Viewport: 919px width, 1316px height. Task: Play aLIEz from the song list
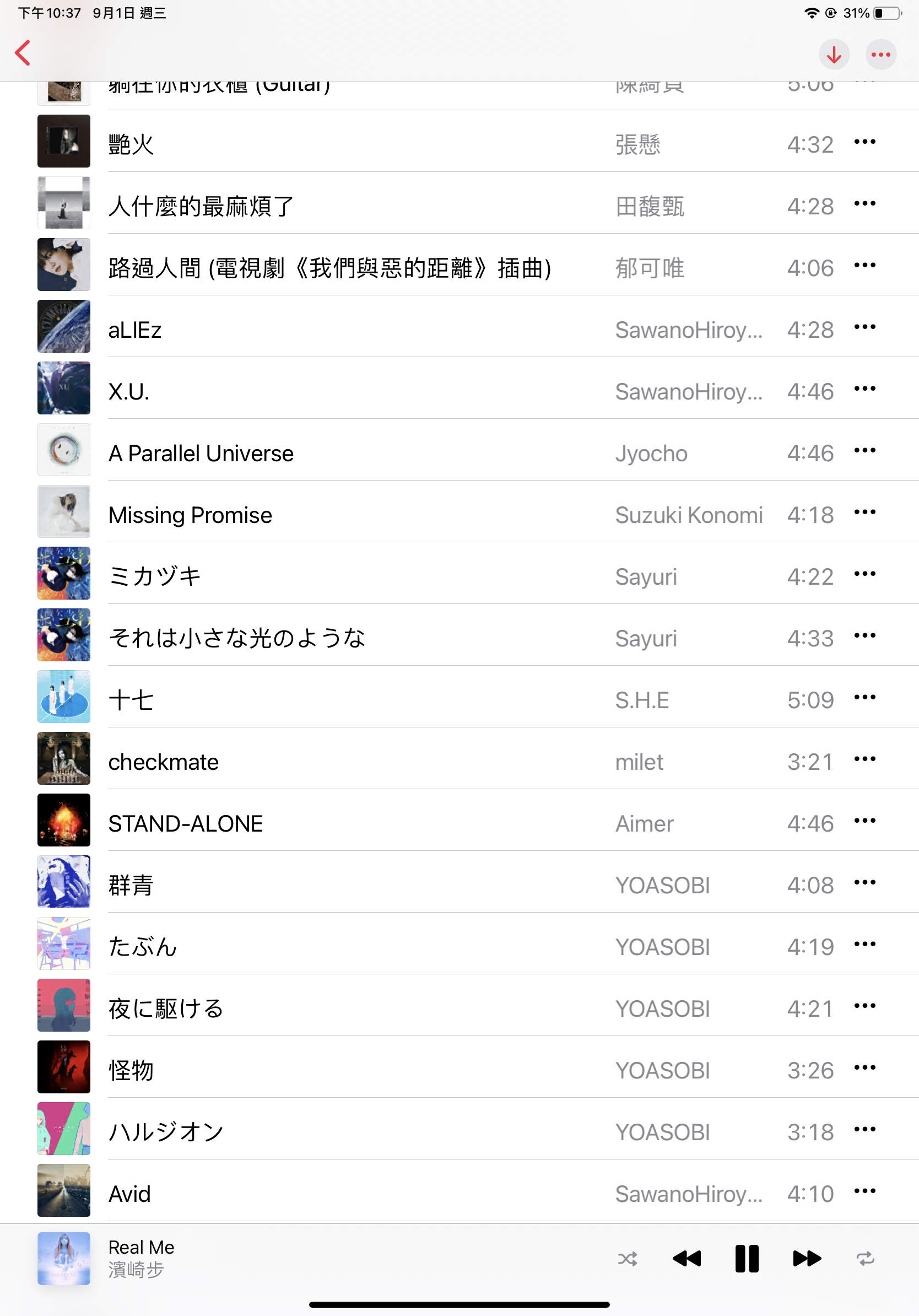tap(135, 330)
